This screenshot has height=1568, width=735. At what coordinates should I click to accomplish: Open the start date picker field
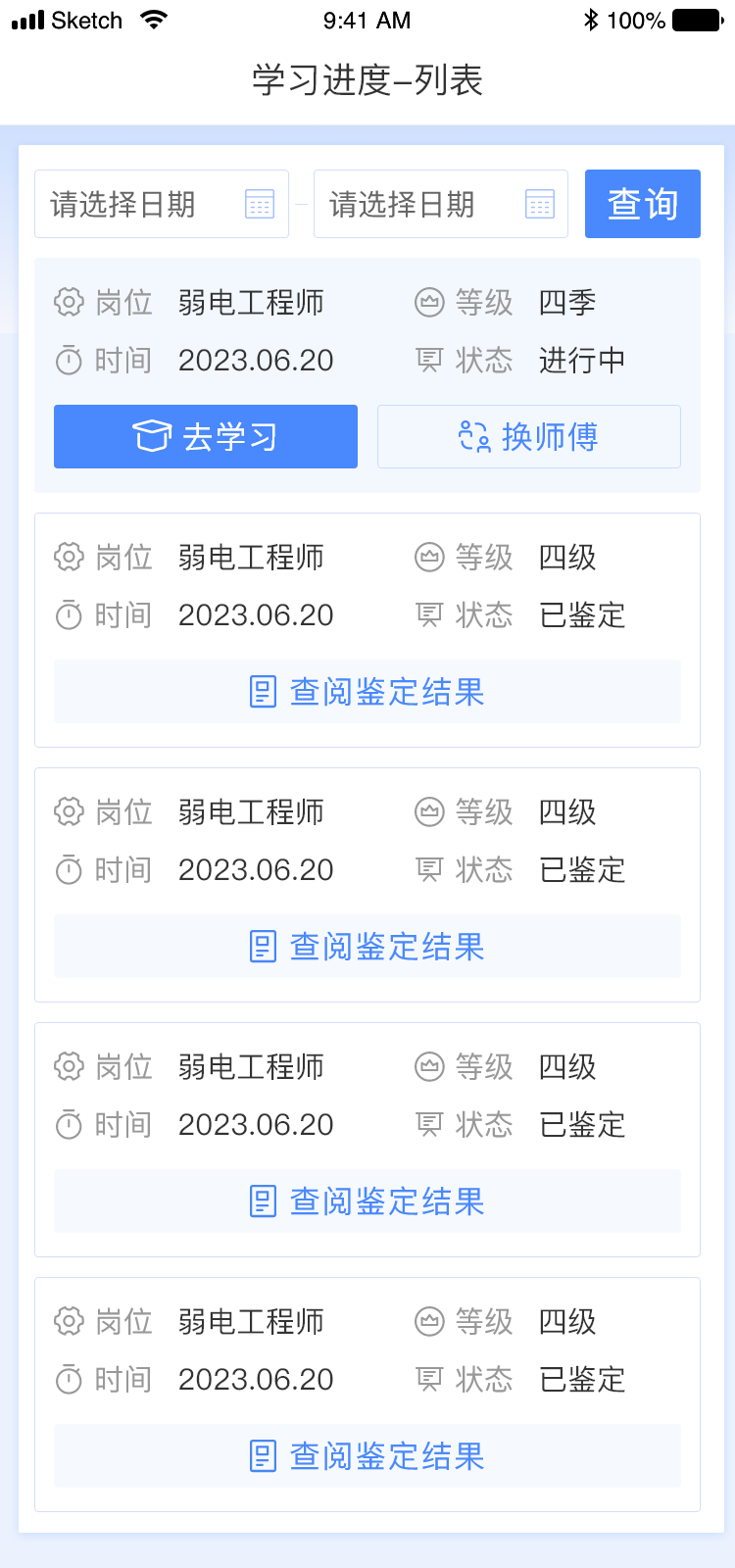click(162, 204)
